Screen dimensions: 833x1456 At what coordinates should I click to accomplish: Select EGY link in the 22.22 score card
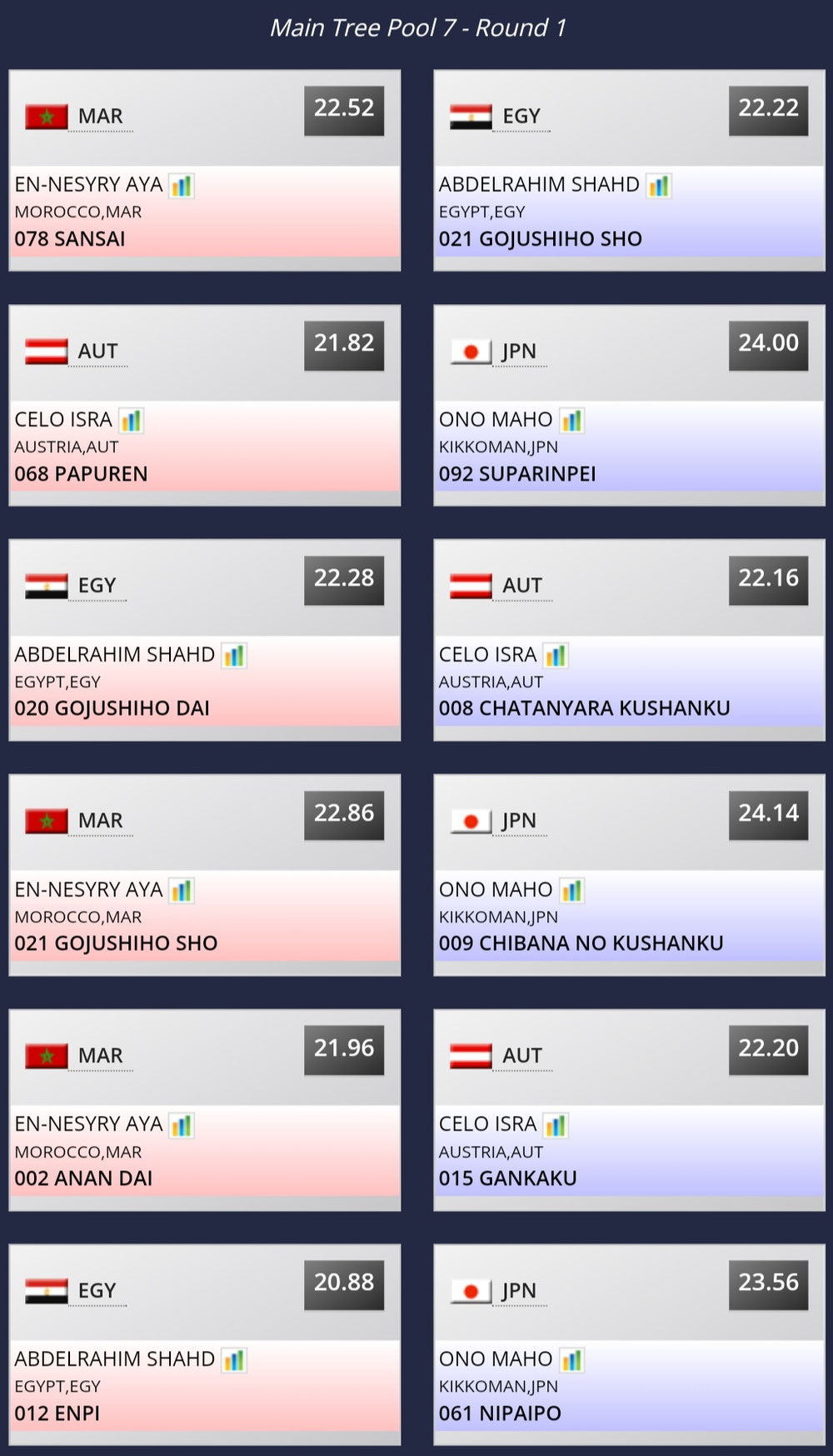pyautogui.click(x=521, y=116)
